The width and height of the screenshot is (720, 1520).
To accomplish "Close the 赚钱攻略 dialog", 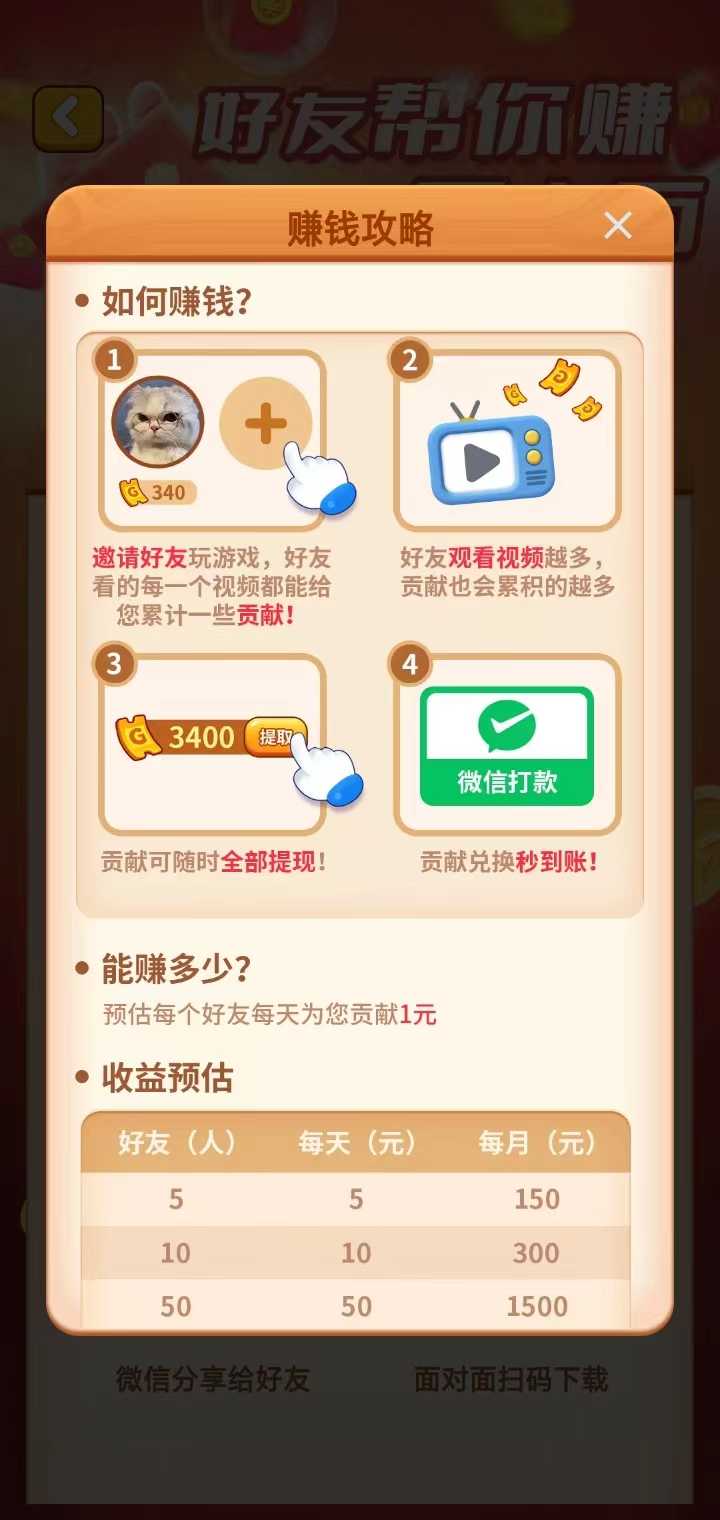I will click(618, 226).
